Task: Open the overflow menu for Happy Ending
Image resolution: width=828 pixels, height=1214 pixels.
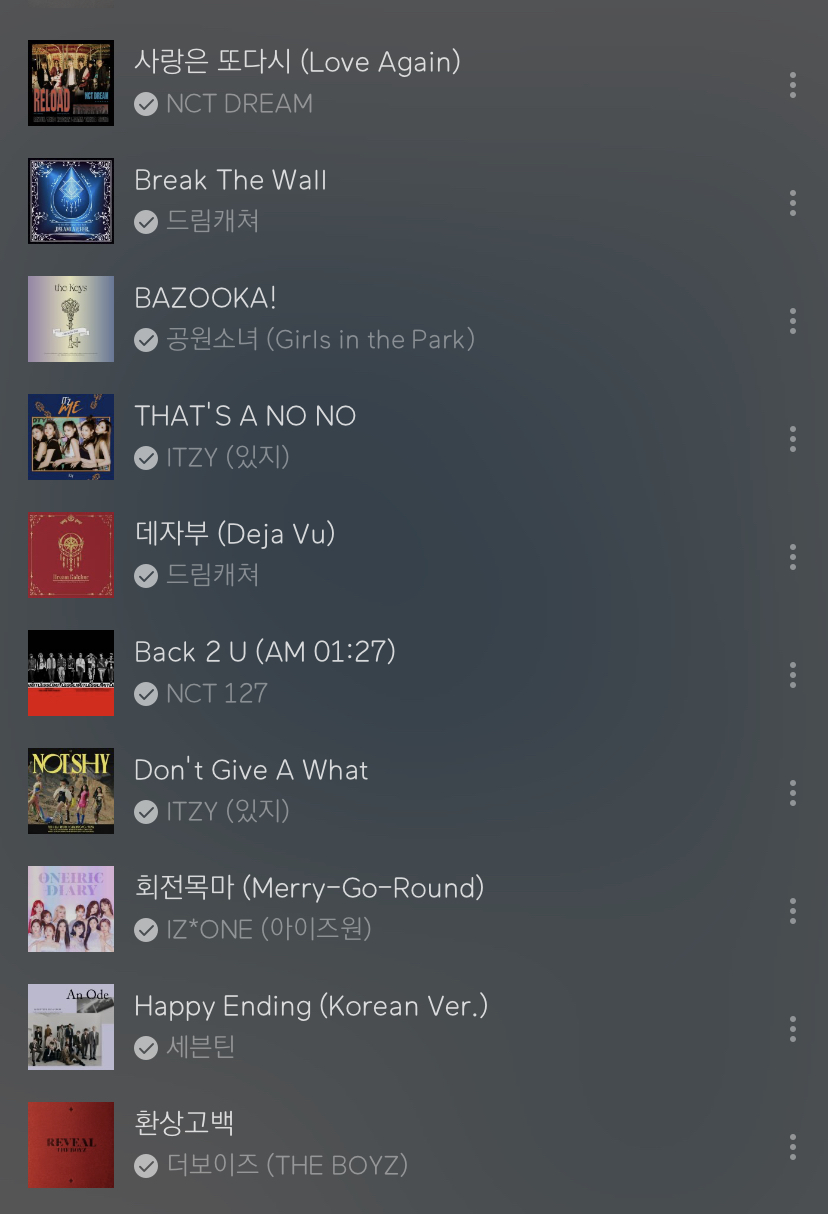Action: point(793,1028)
